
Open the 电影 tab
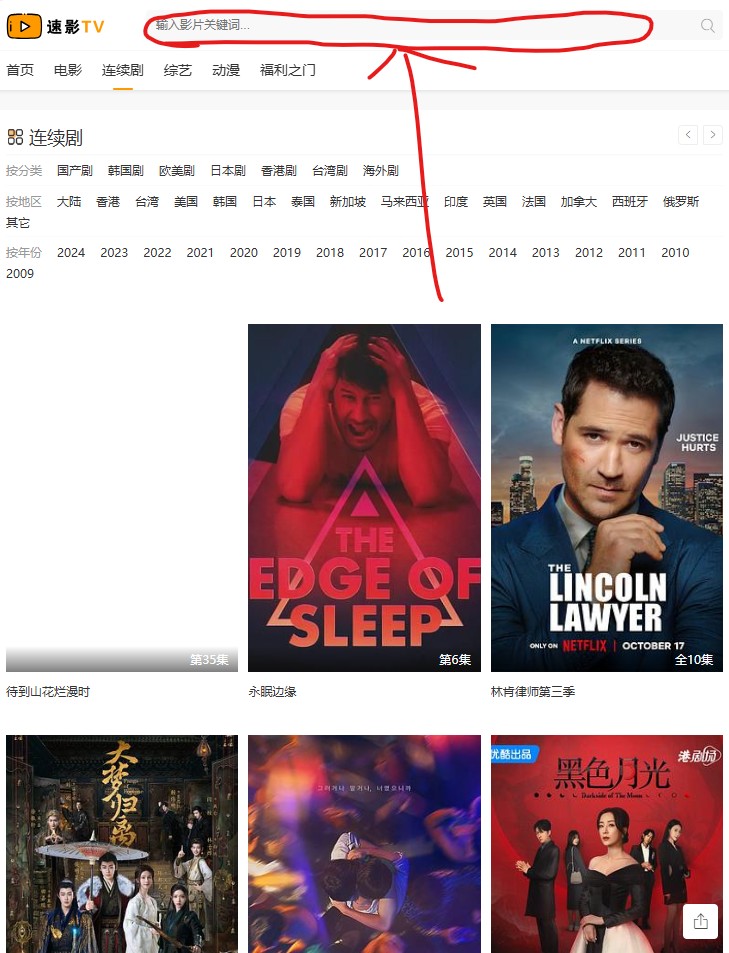point(67,70)
